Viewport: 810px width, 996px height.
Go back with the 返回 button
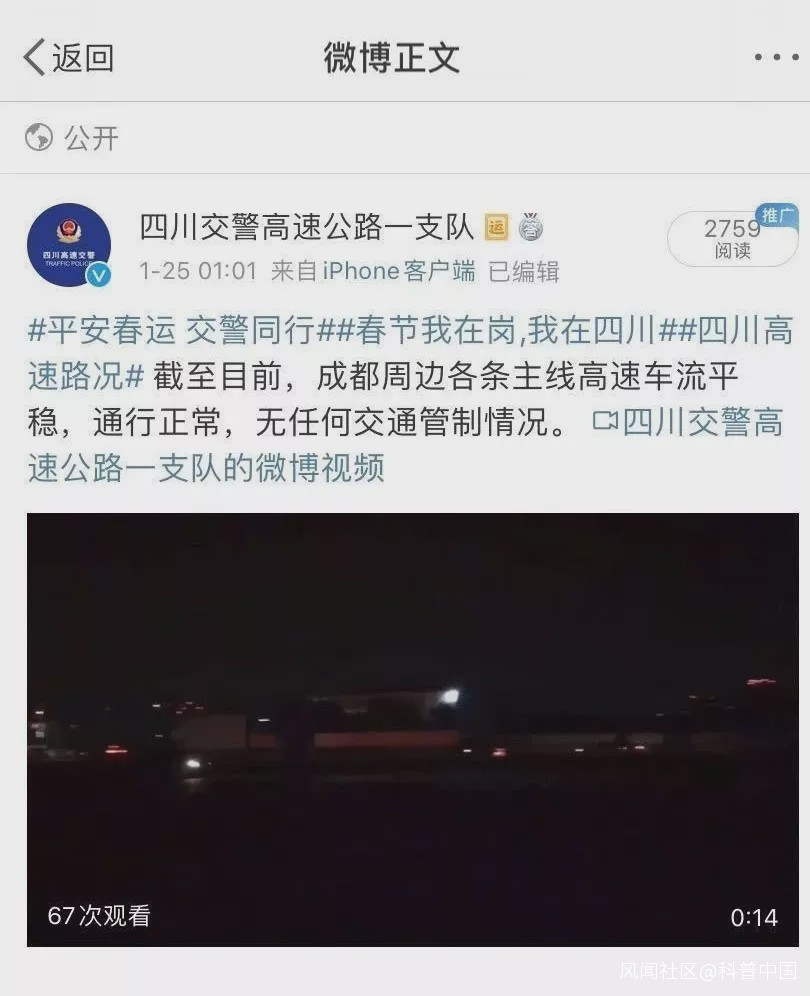[x=69, y=58]
